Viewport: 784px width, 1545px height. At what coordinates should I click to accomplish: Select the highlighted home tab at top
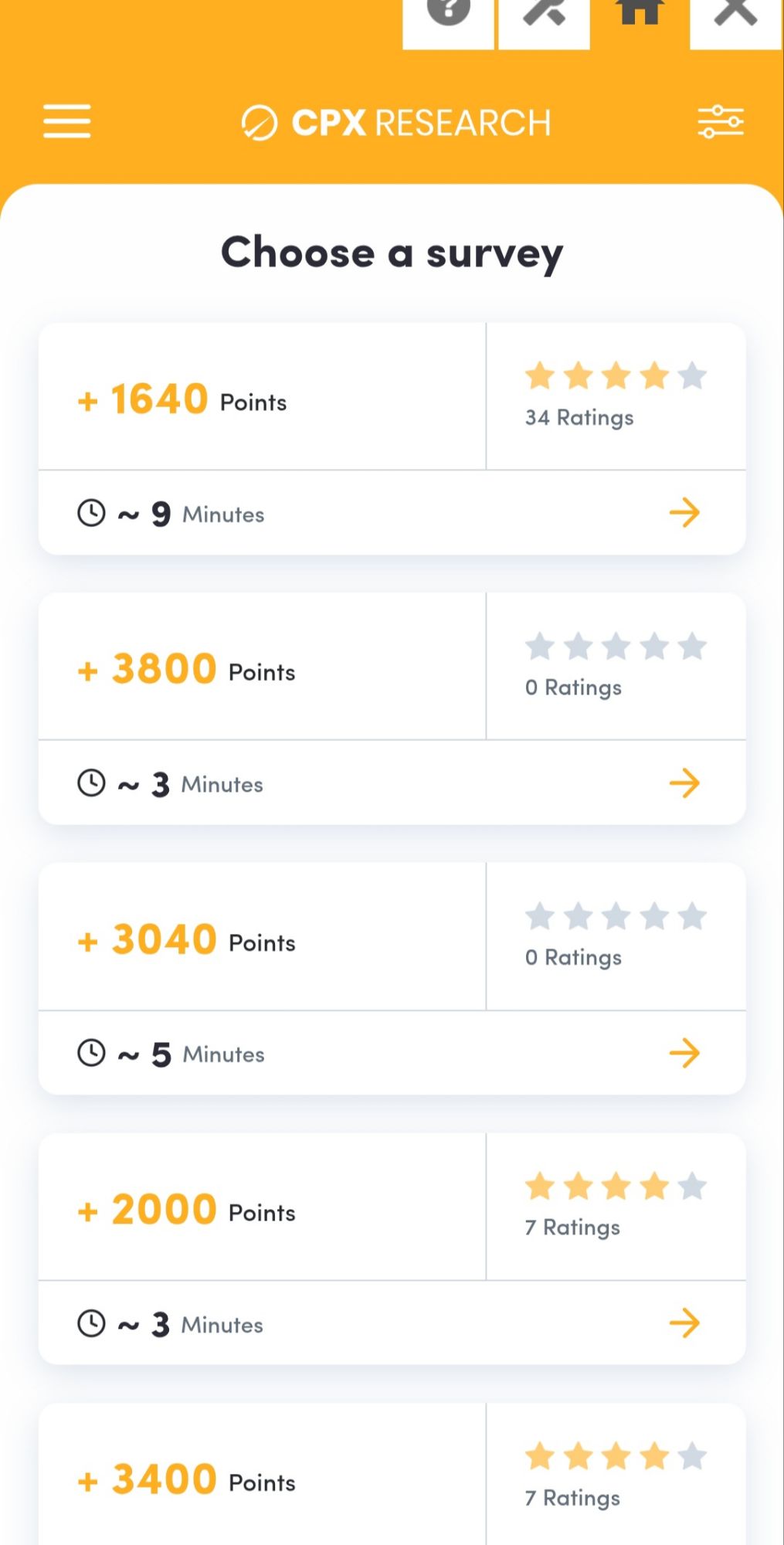[640, 12]
